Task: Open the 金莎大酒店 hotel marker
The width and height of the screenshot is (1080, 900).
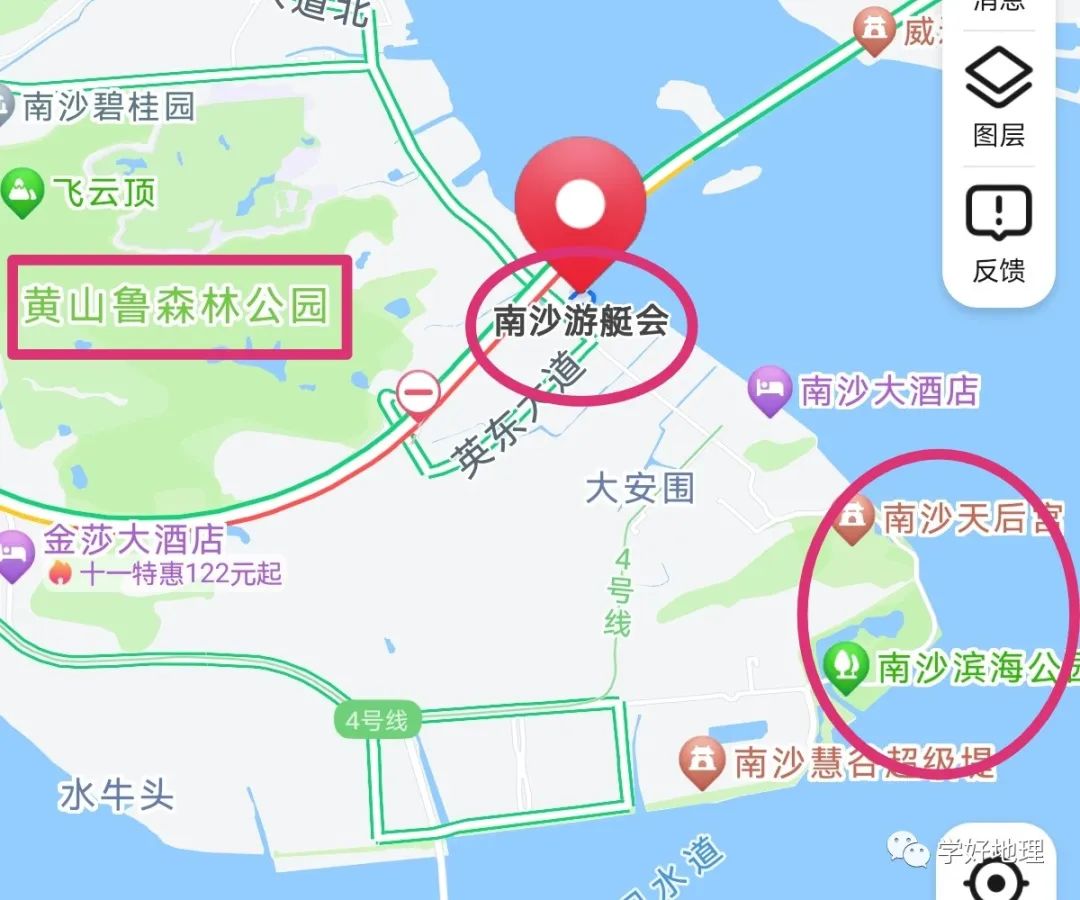Action: pyautogui.click(x=14, y=552)
